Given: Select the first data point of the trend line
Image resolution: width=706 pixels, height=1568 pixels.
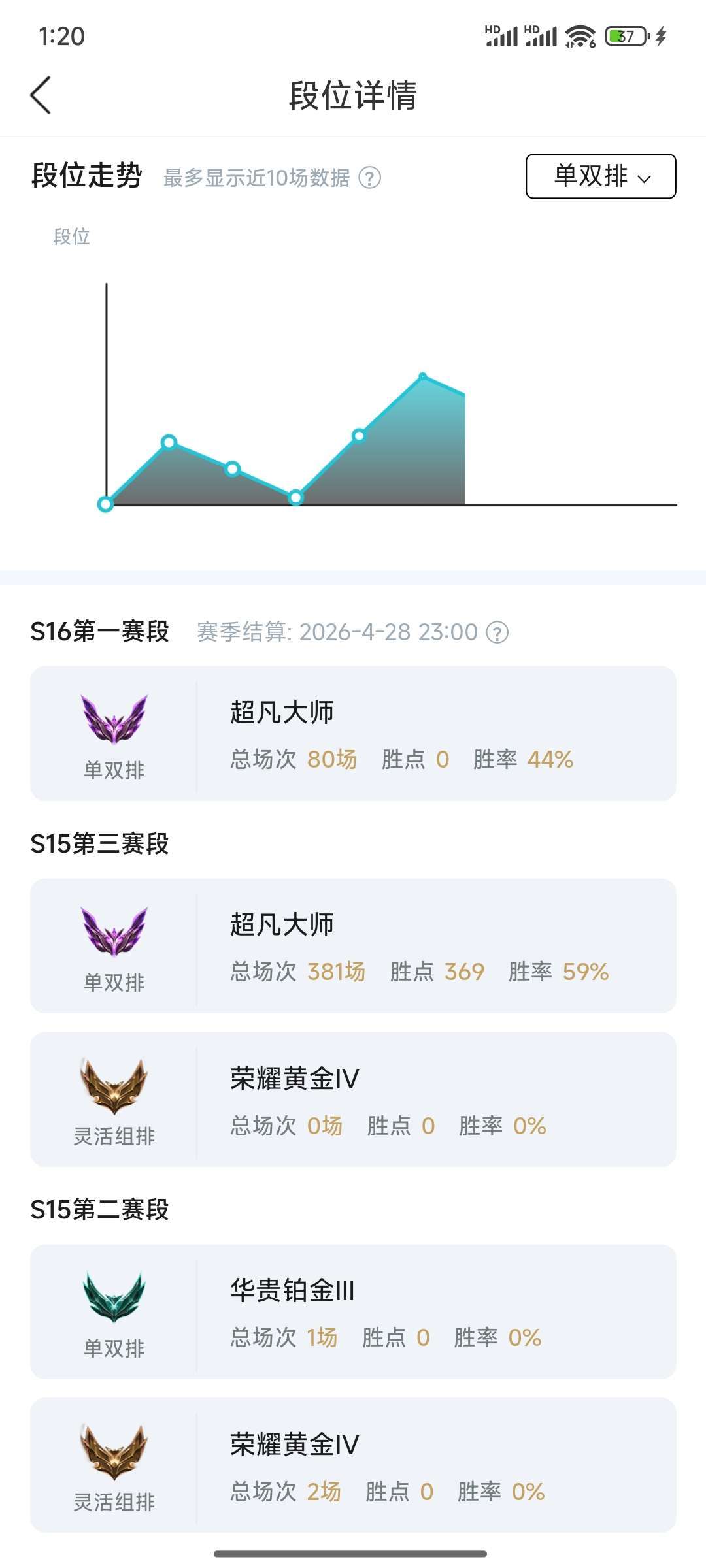Looking at the screenshot, I should tap(105, 504).
